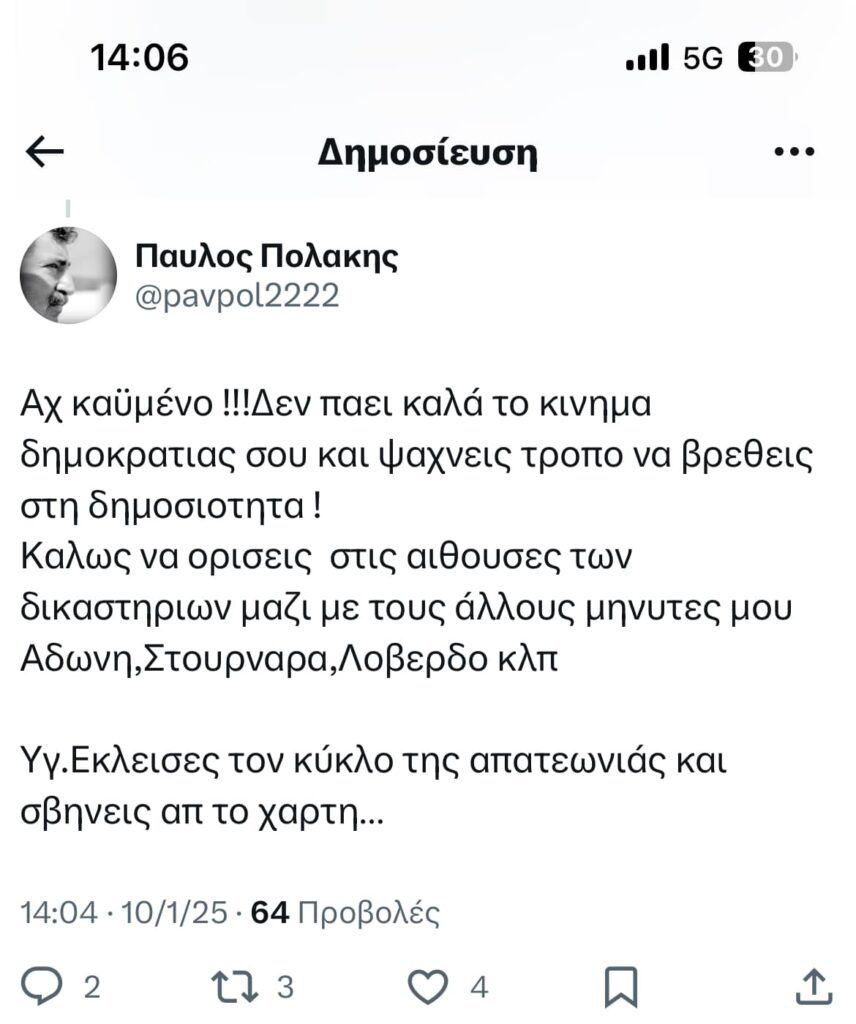Open the @pavpol2222 profile name
This screenshot has height=1024, width=856.
pyautogui.click(x=236, y=295)
